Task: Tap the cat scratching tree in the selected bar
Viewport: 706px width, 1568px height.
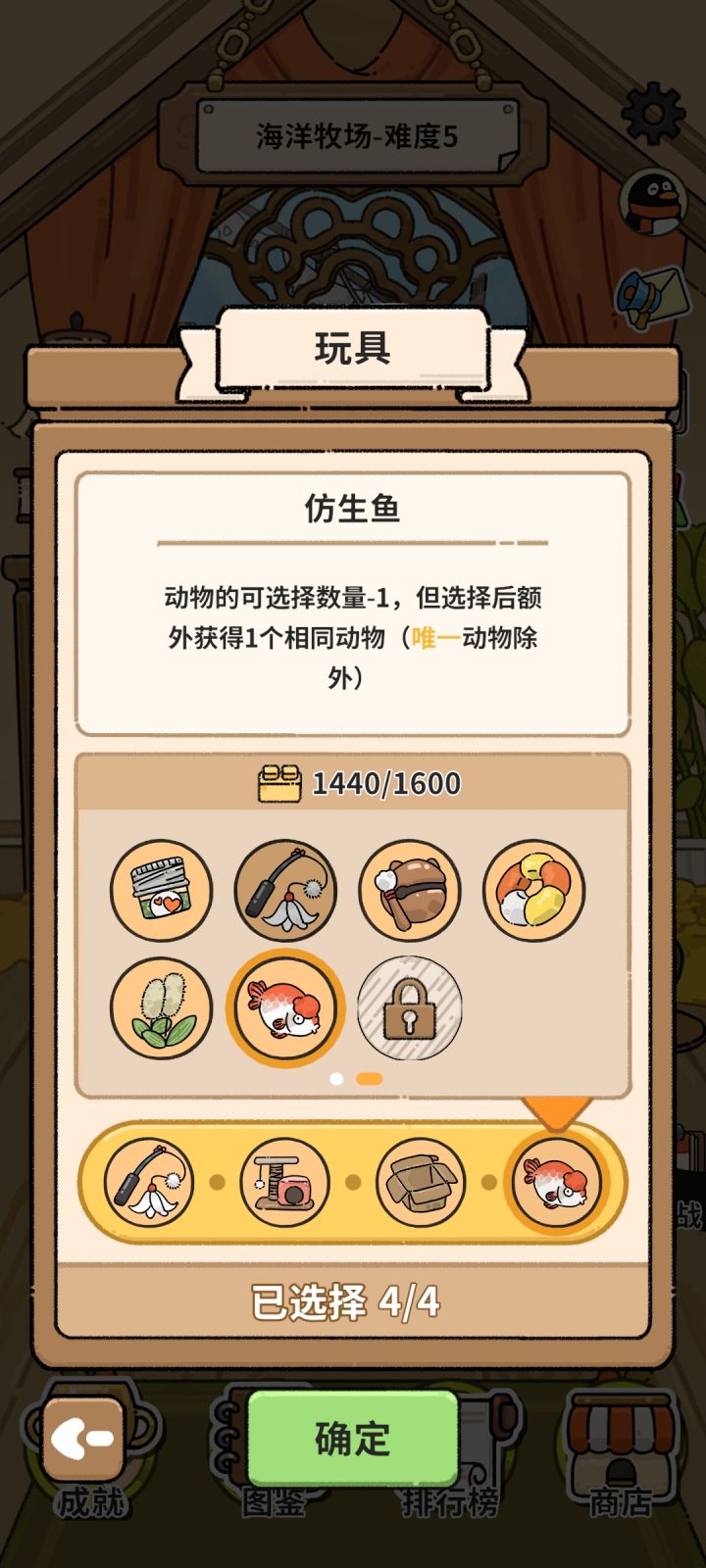Action: (284, 1183)
